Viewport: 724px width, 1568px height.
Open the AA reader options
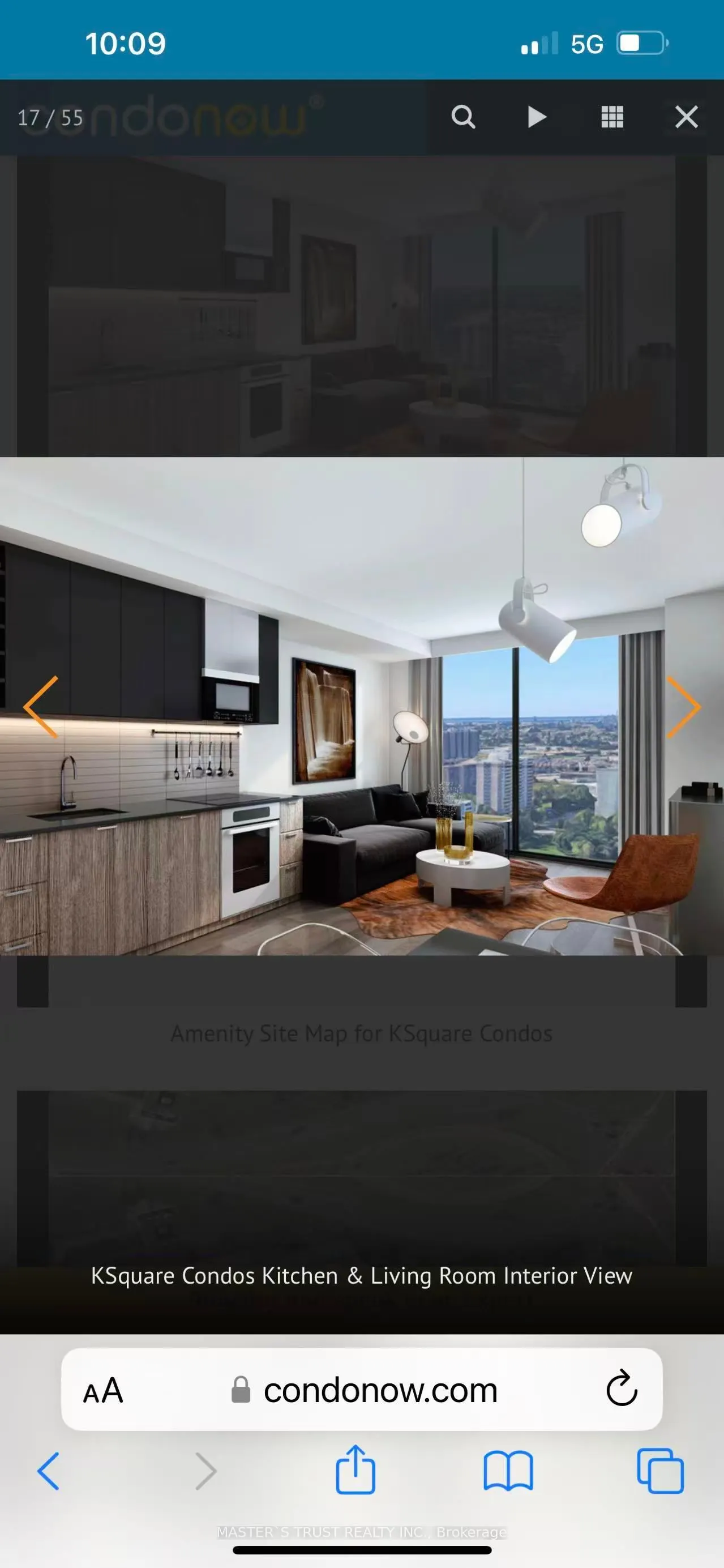tap(103, 1391)
